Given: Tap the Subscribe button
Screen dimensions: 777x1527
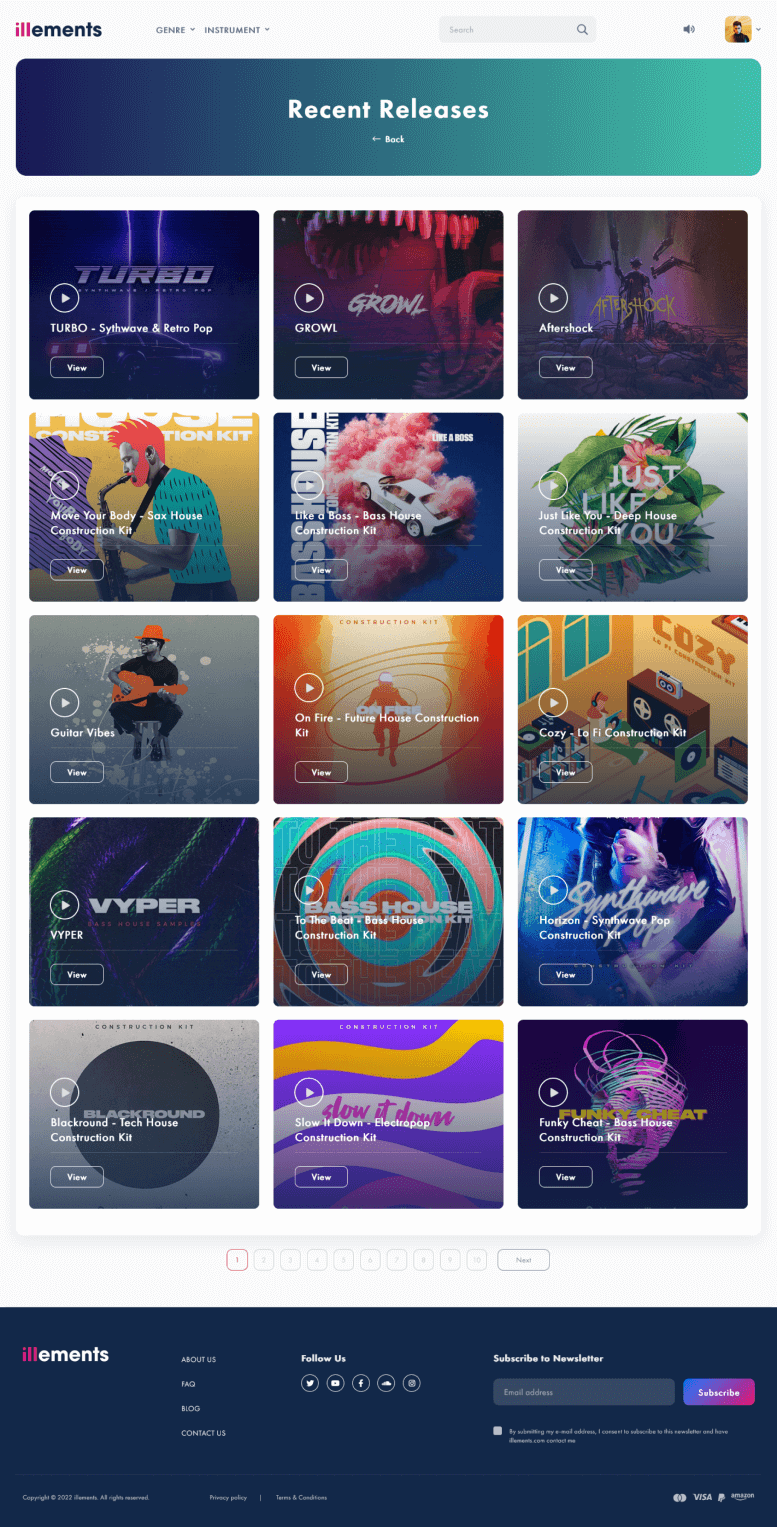Looking at the screenshot, I should (x=718, y=1392).
